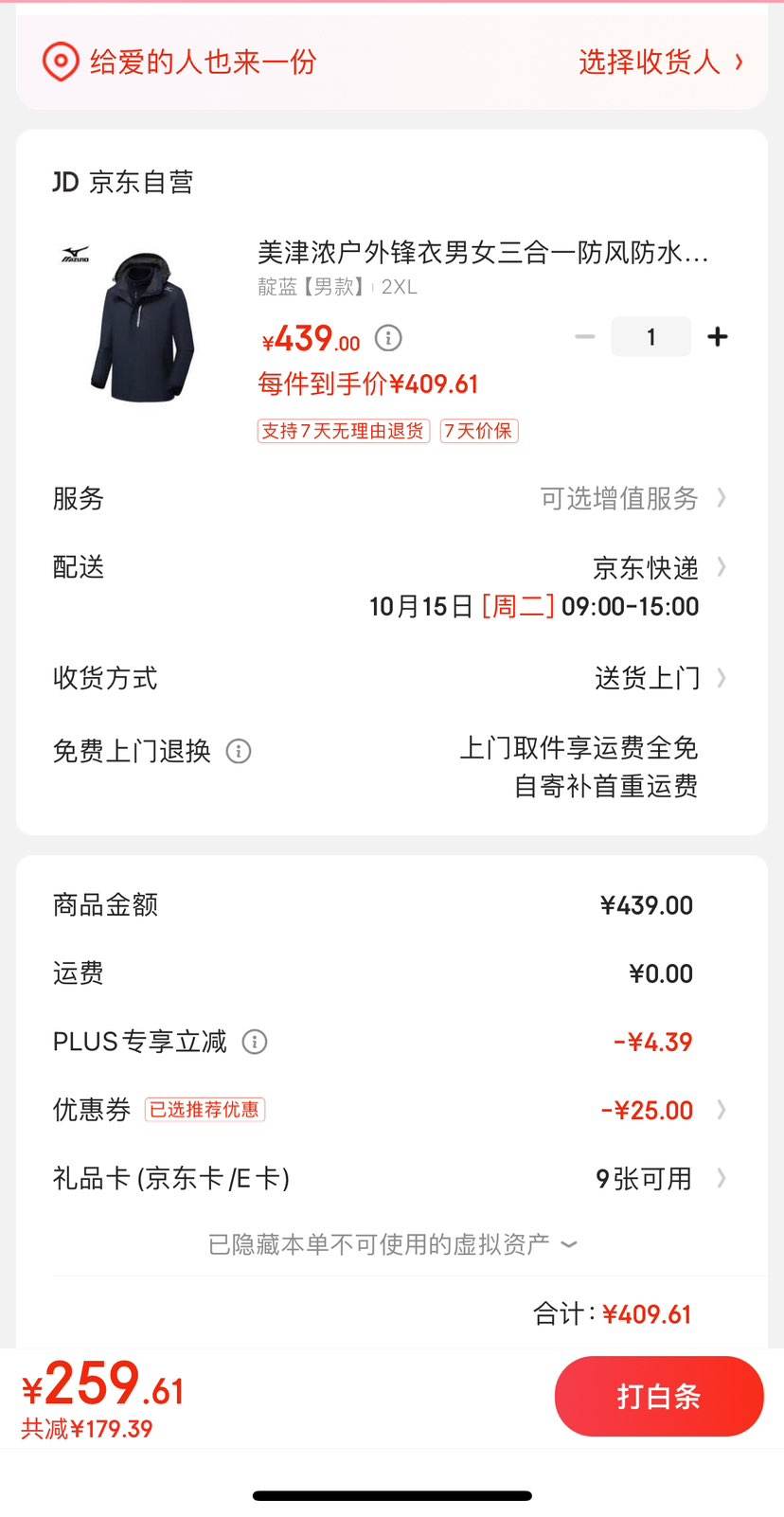The image size is (784, 1517).
Task: Click the minus icon to decrease quantity
Action: pos(585,336)
